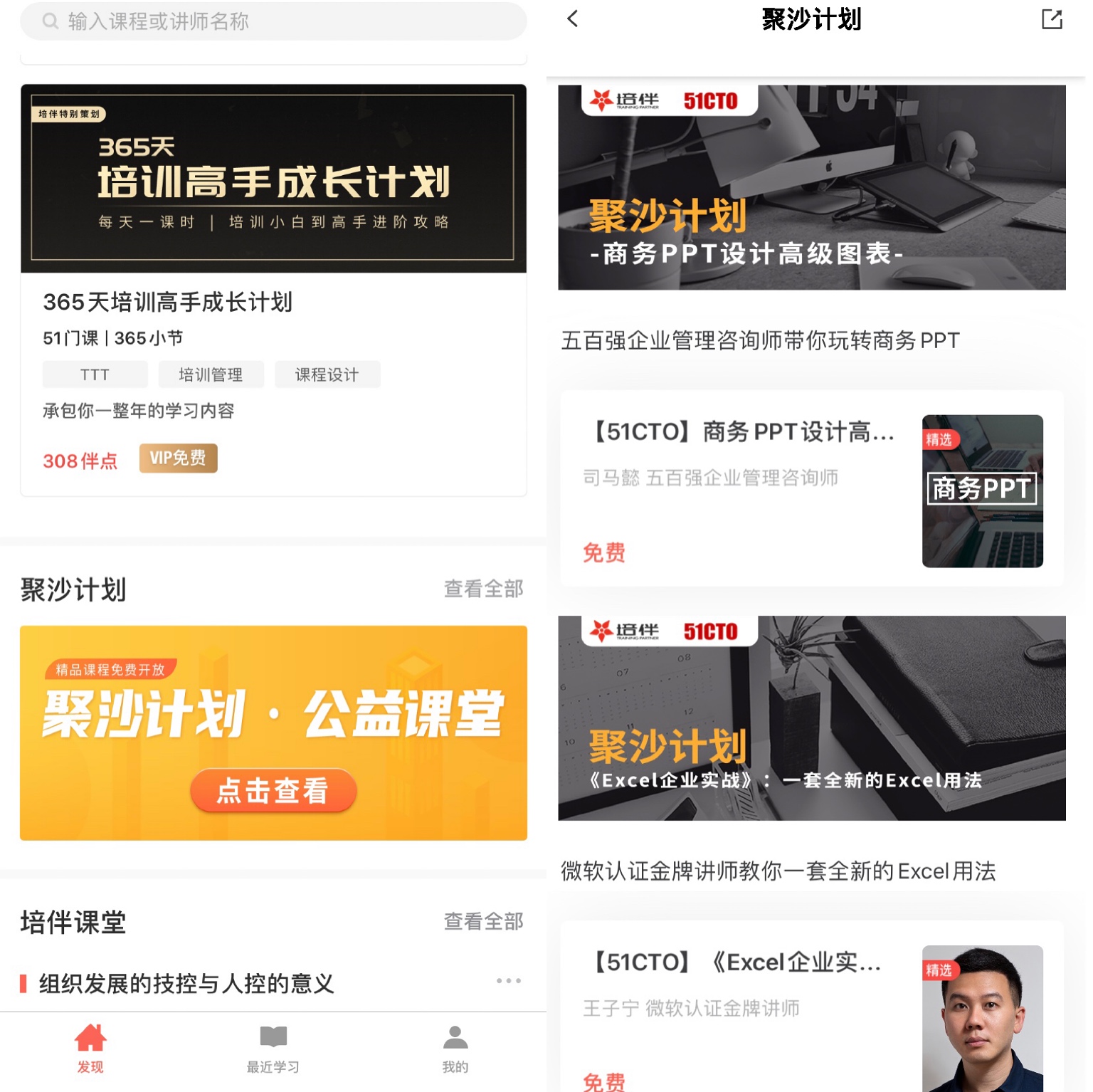This screenshot has width=1093, height=1092.
Task: Tap 点击查看 on the 公益课堂 banner
Action: click(x=273, y=790)
